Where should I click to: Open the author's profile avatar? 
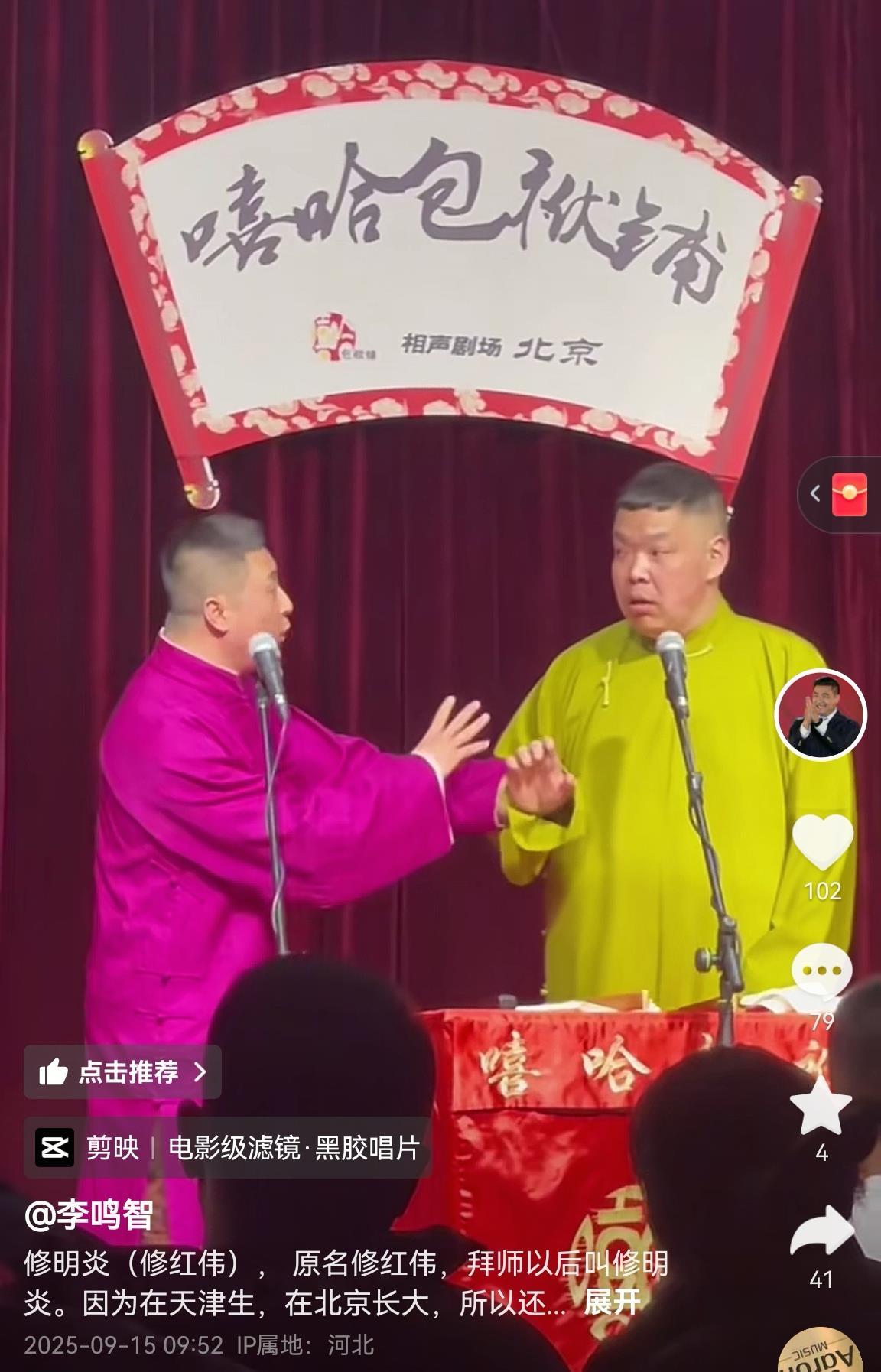(821, 714)
